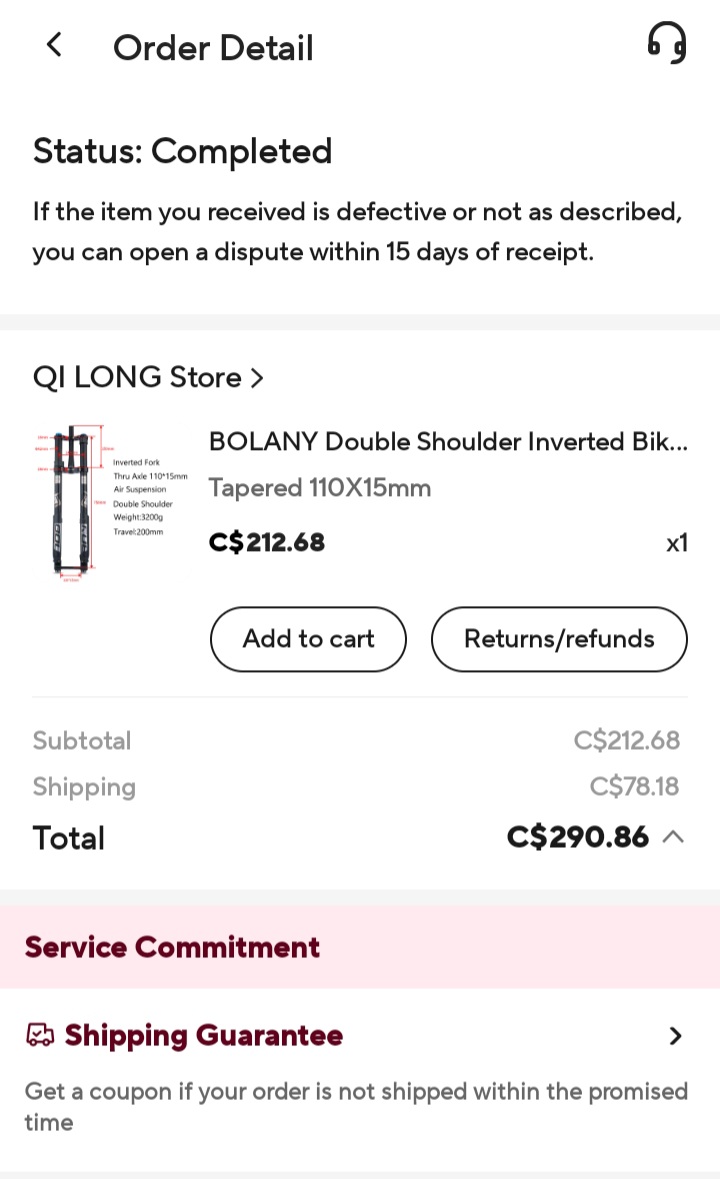Tap the shipping truck icon beside Shipping Guarantee

40,1036
